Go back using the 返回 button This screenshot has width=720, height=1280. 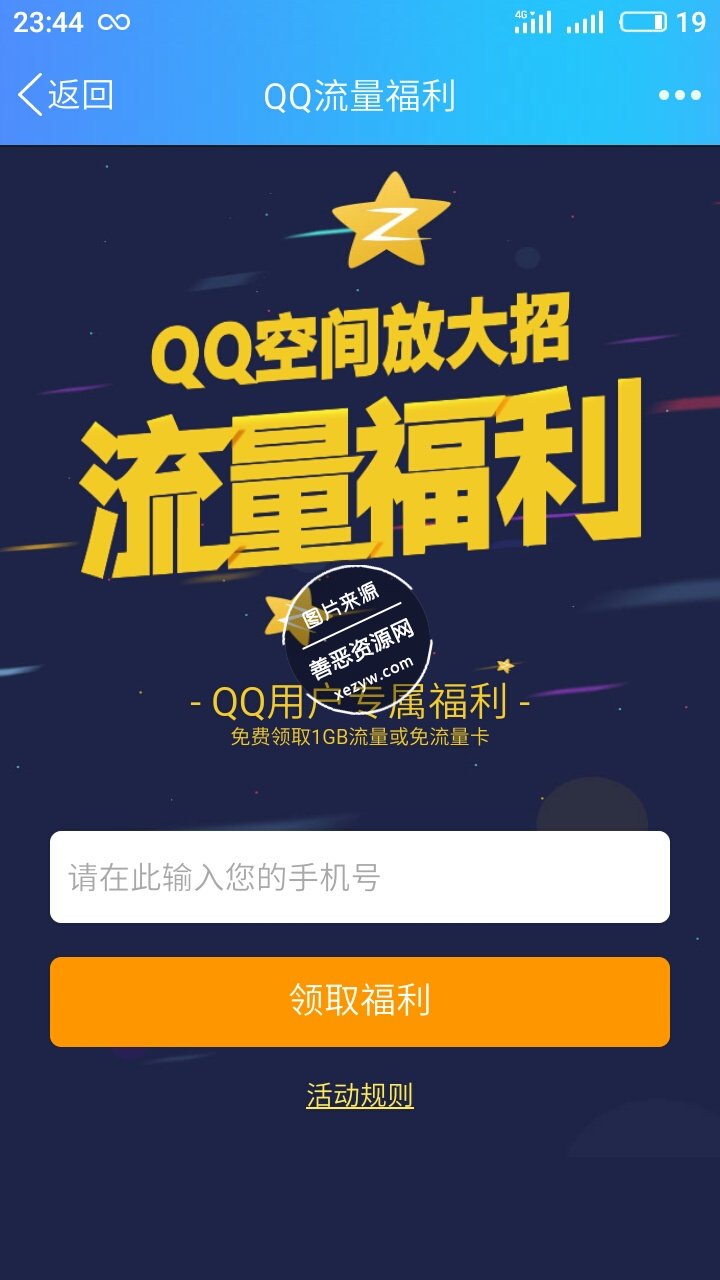tap(66, 96)
